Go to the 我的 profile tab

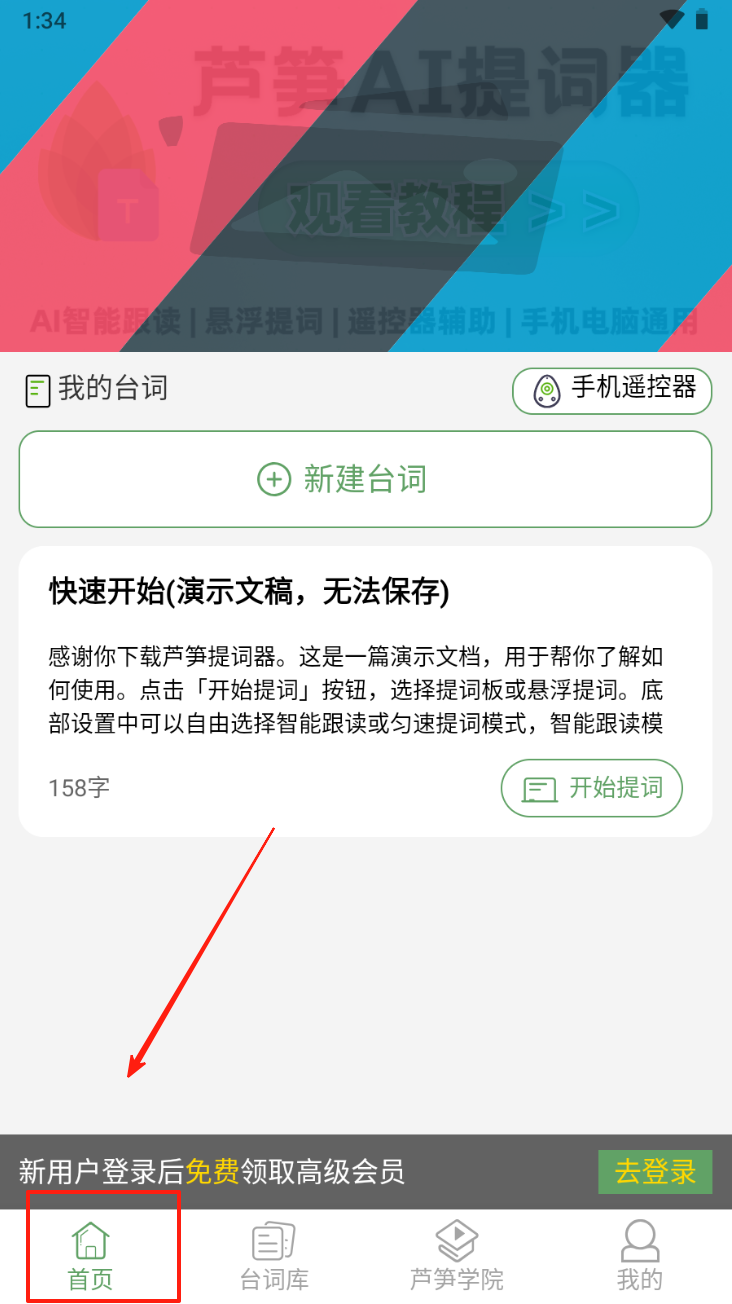coord(640,1256)
